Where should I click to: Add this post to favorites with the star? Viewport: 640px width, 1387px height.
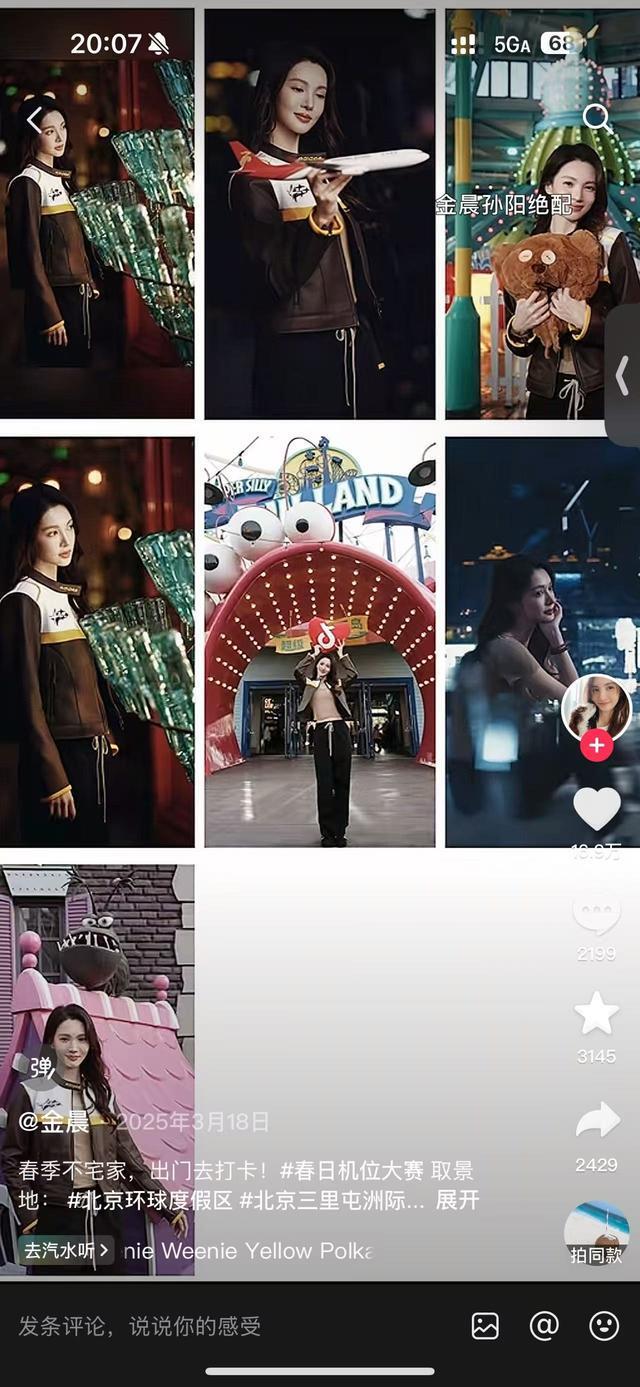[597, 1014]
